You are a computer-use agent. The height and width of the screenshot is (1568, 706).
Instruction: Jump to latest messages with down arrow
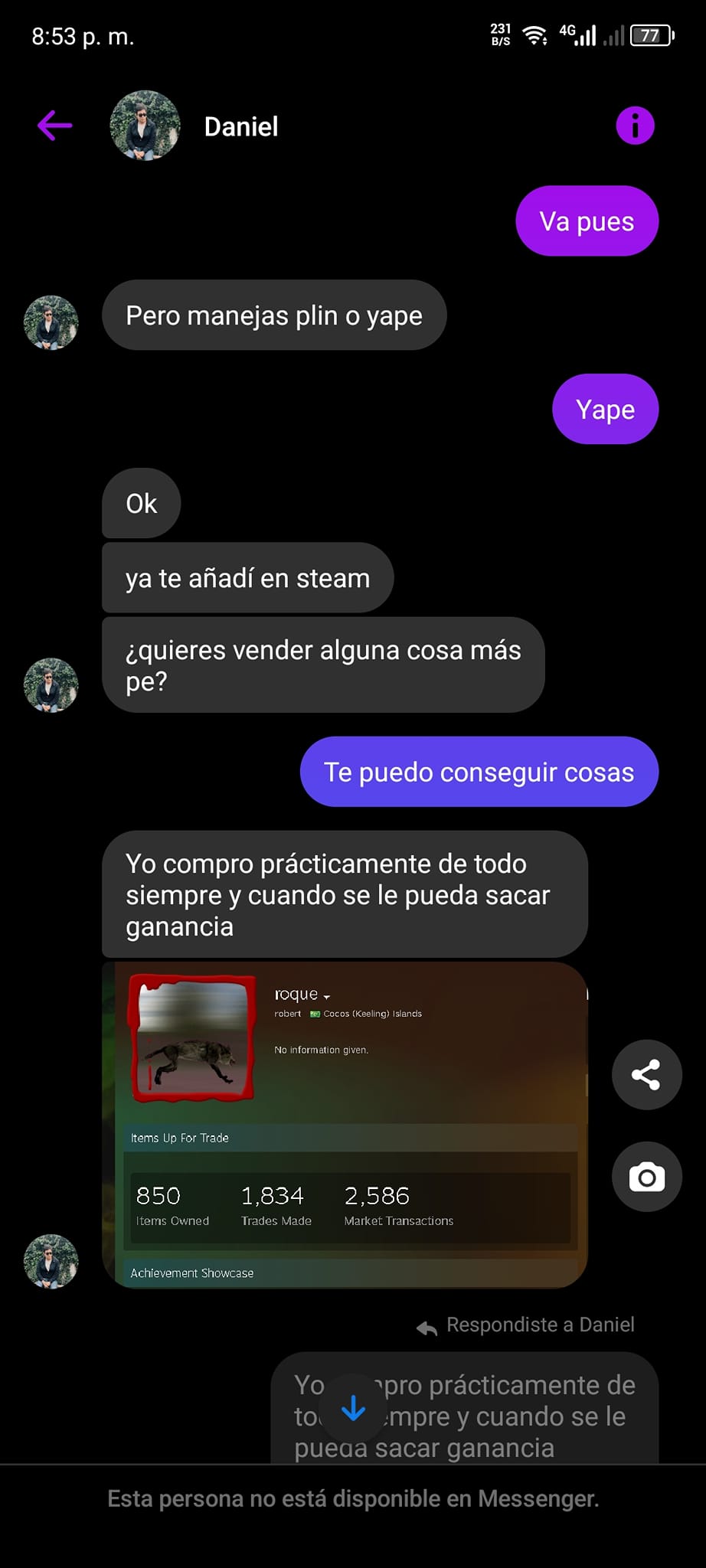pyautogui.click(x=353, y=1407)
